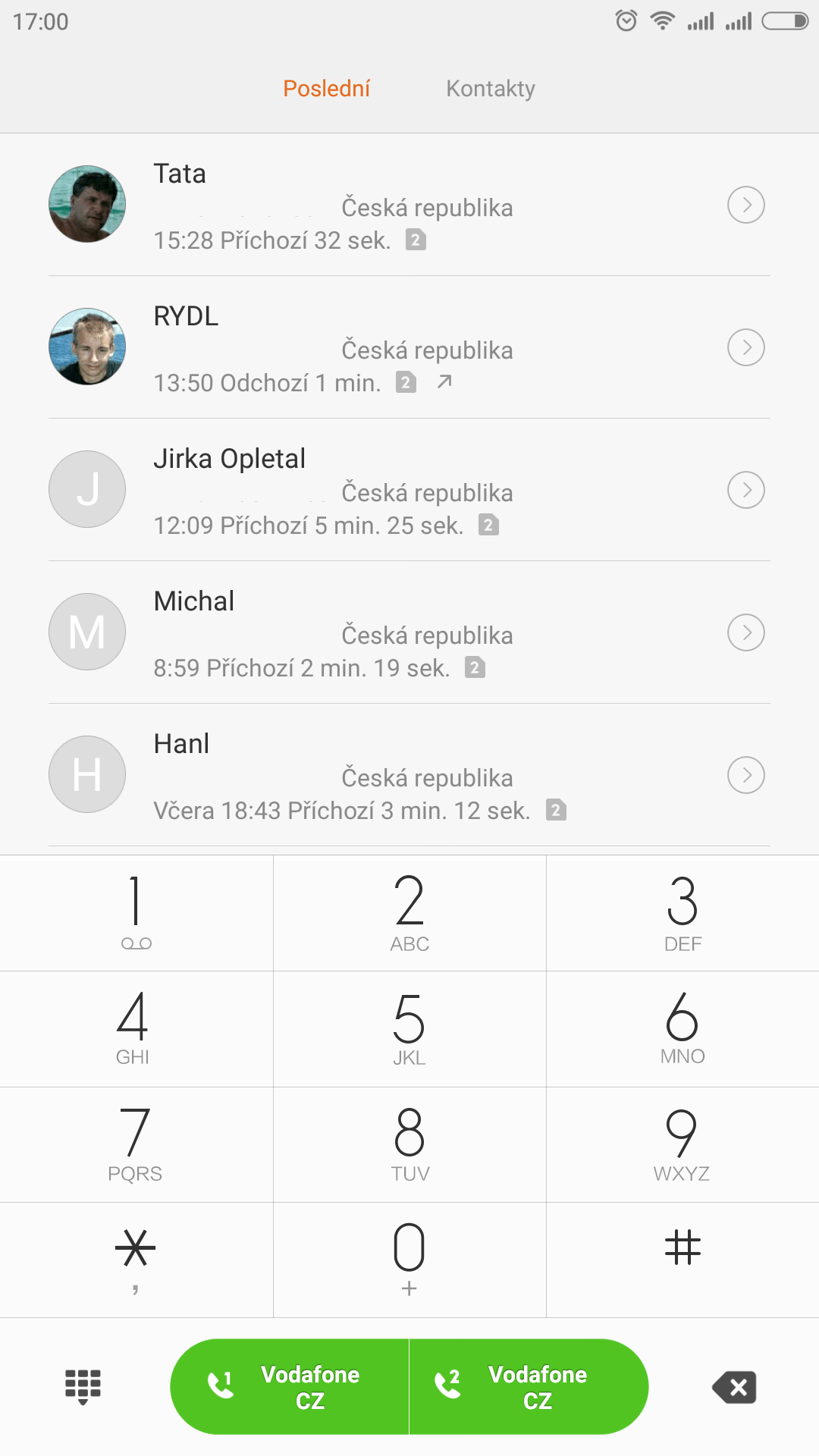Tap the 3 DEF key

[682, 913]
